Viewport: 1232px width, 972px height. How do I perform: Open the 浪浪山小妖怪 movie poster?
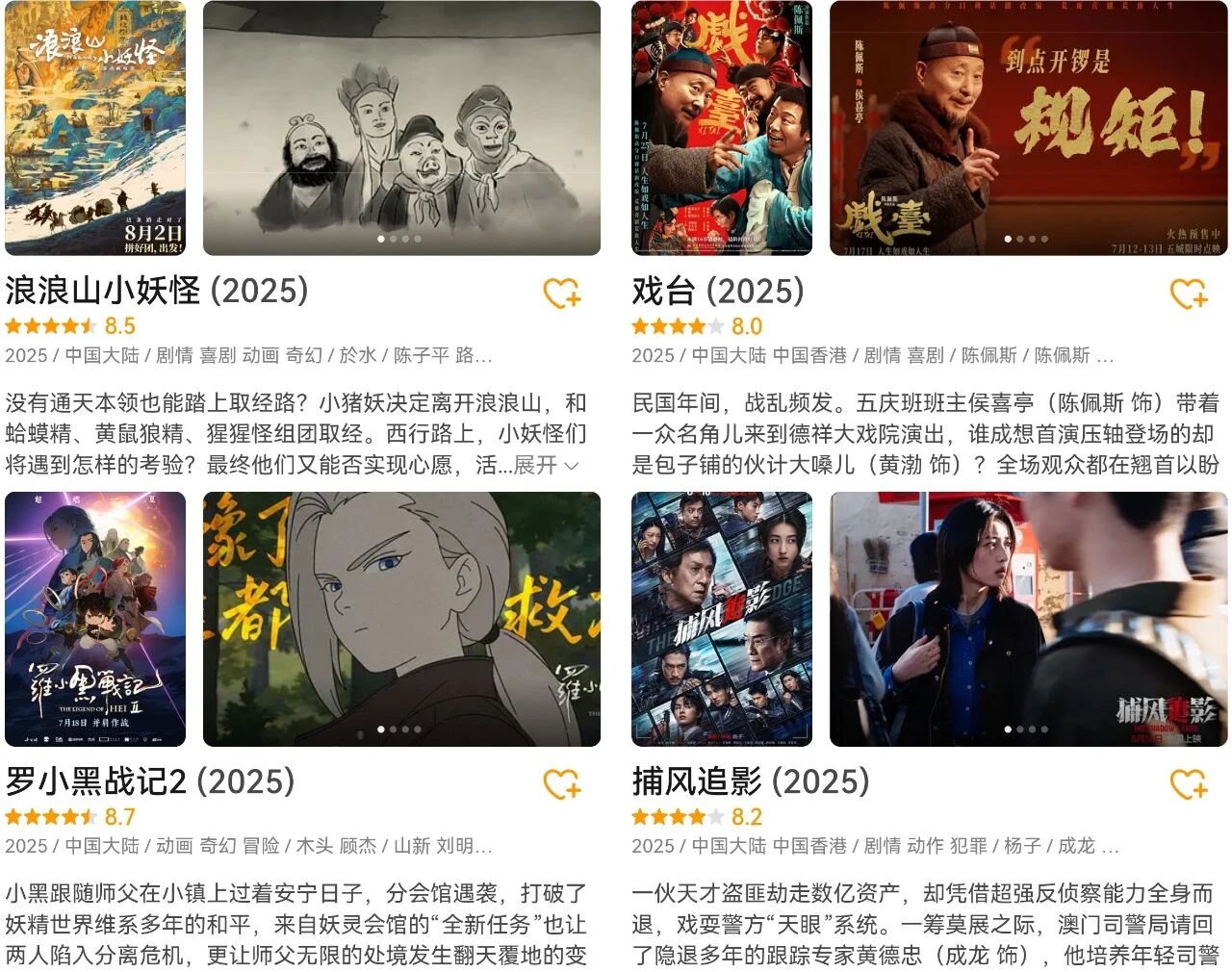(95, 128)
